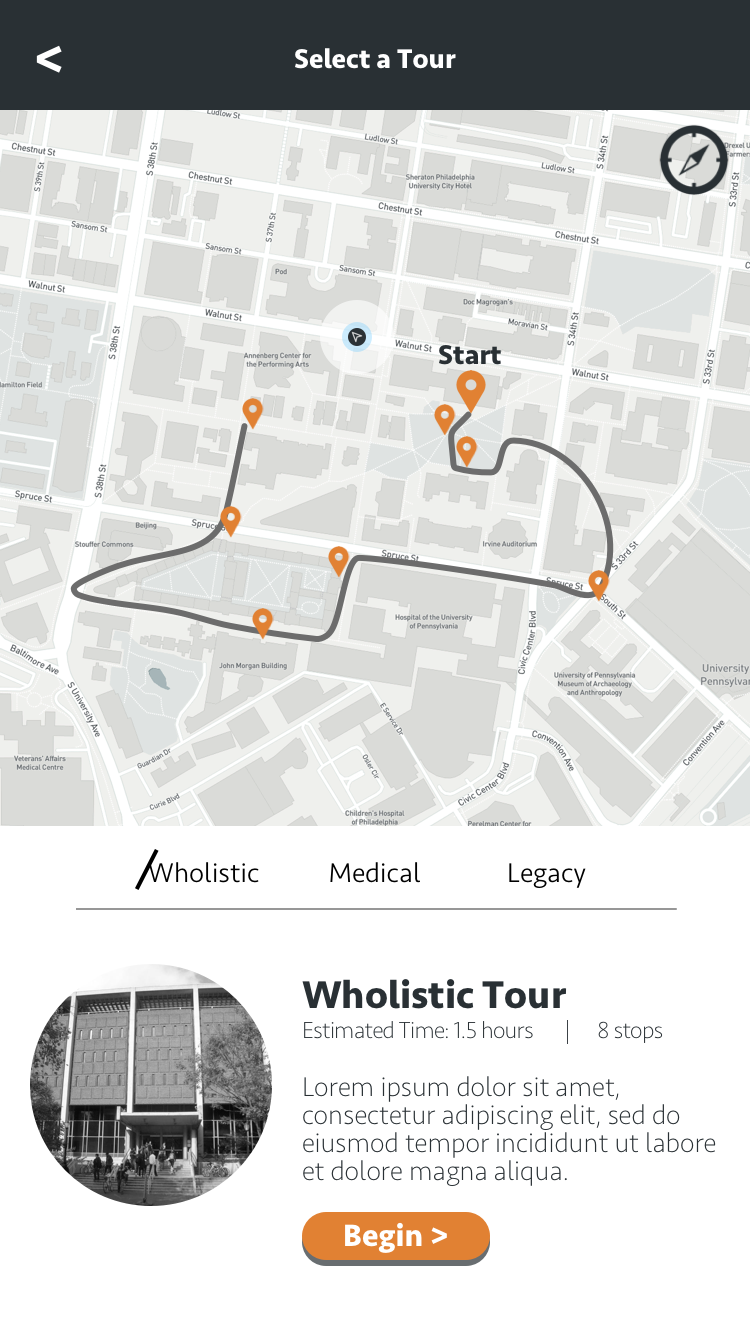Go back using the header arrow
The width and height of the screenshot is (750, 1334).
coord(49,59)
